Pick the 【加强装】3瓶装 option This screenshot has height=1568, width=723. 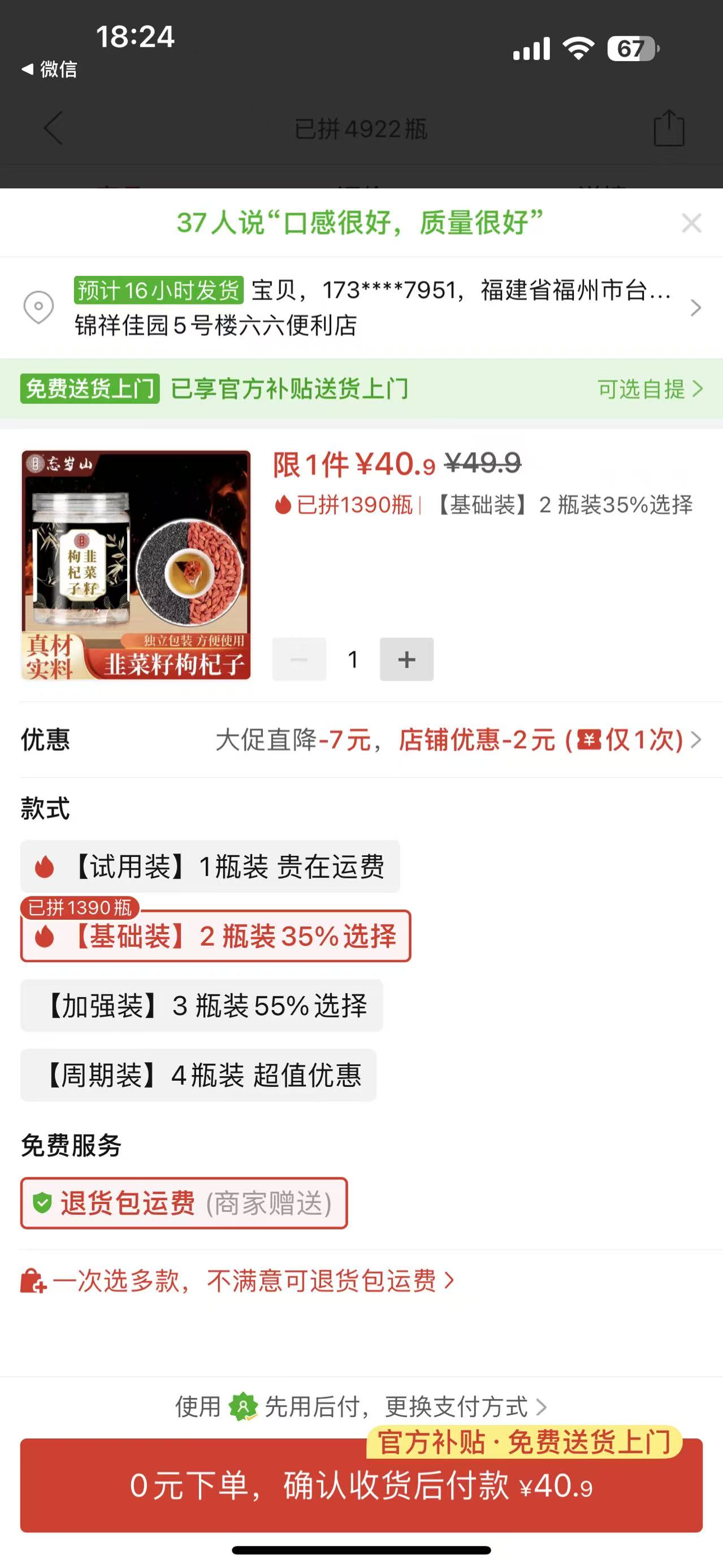[x=202, y=1006]
